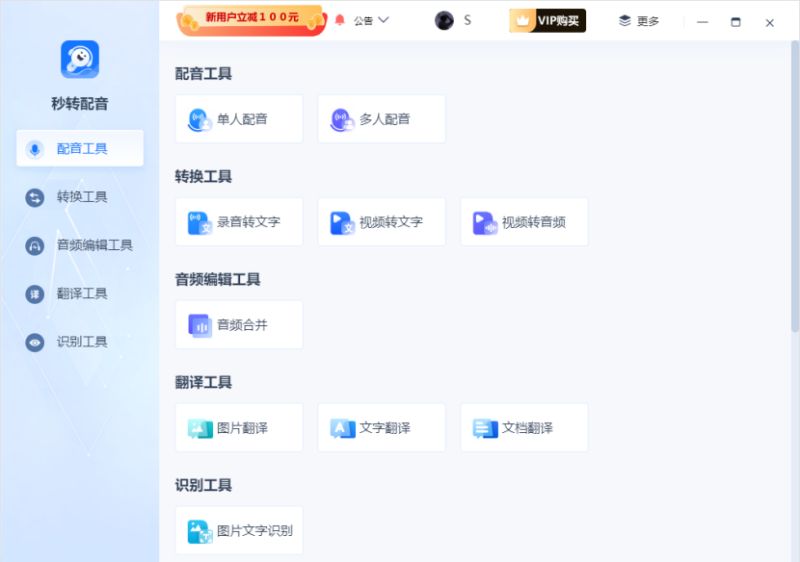Screen dimensions: 800x562
Task: Open 录音转文字 converter
Action: point(239,222)
